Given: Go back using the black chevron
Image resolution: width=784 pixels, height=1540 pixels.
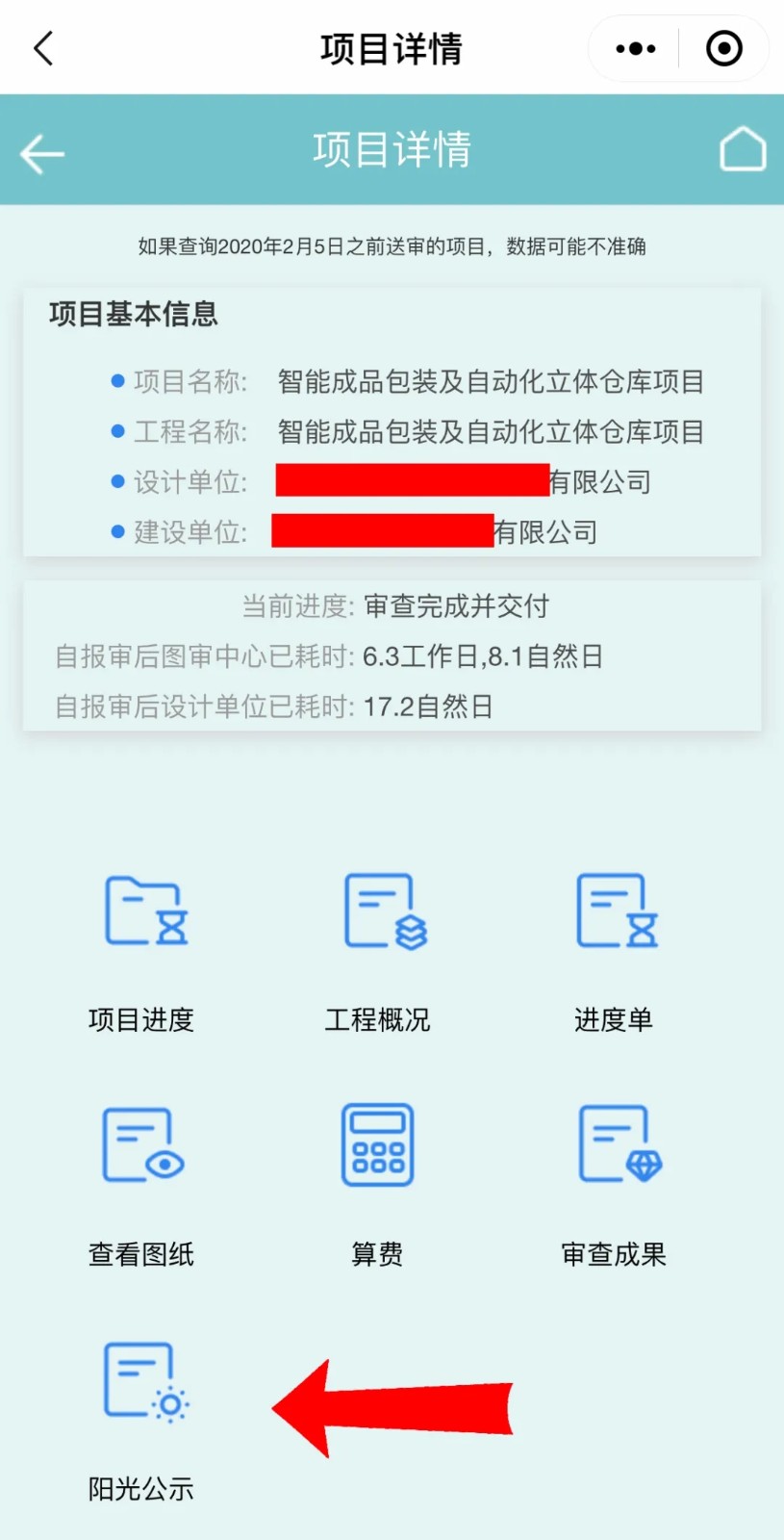Looking at the screenshot, I should tap(43, 48).
